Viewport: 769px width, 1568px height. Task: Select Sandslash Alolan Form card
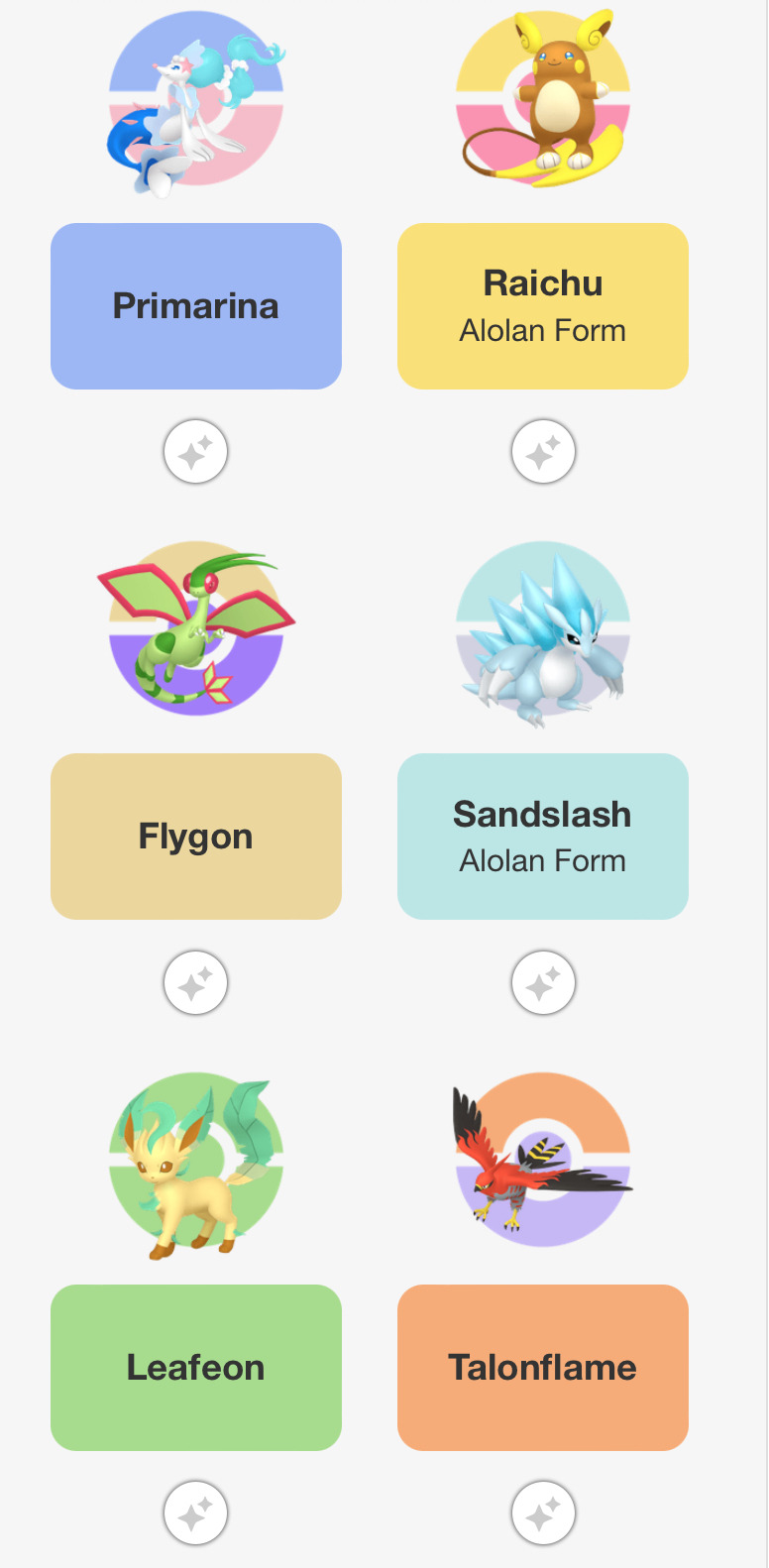tap(542, 837)
